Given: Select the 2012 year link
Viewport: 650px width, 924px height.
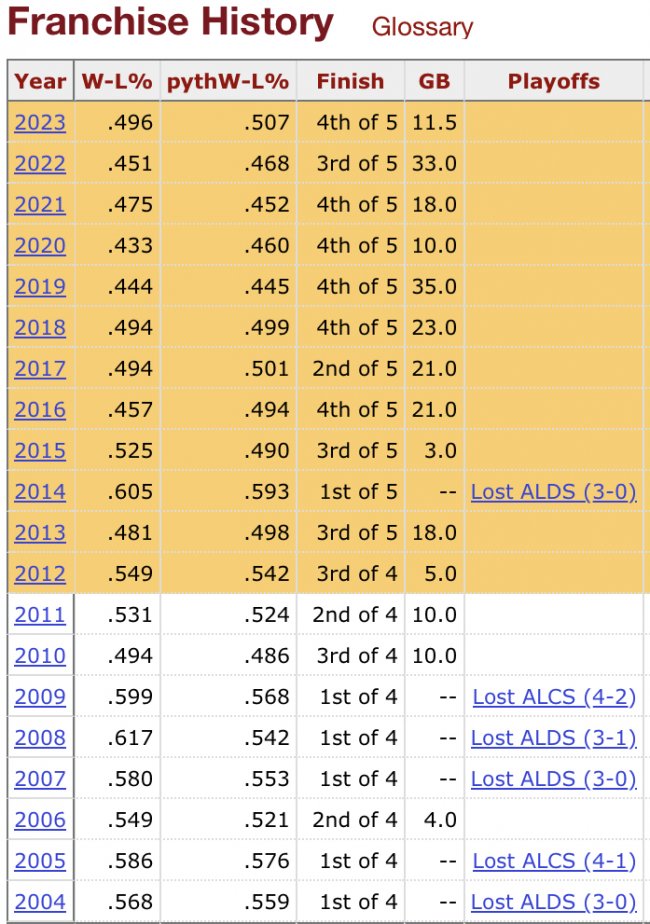Looking at the screenshot, I should (40, 574).
